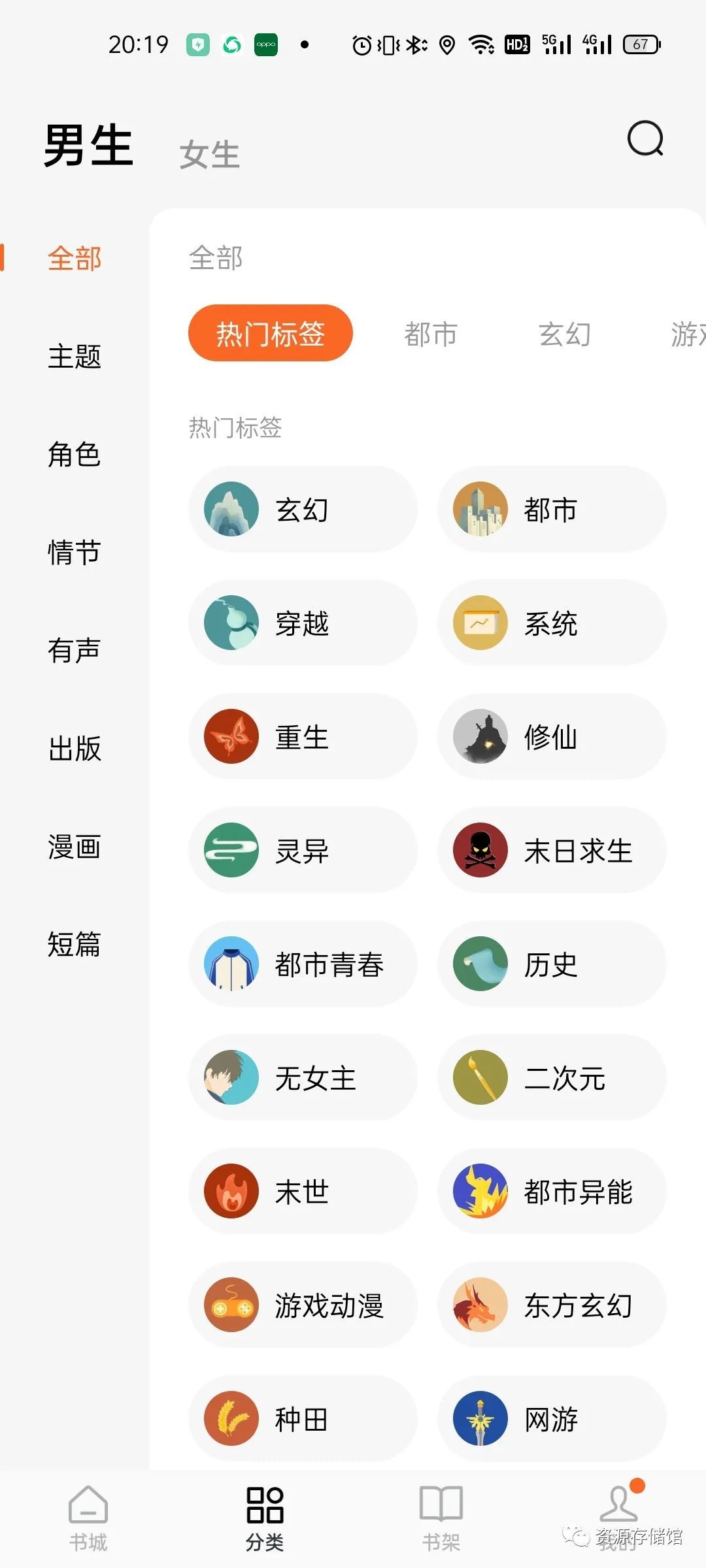
Task: Open the 二次元 tag
Action: pyautogui.click(x=552, y=1078)
